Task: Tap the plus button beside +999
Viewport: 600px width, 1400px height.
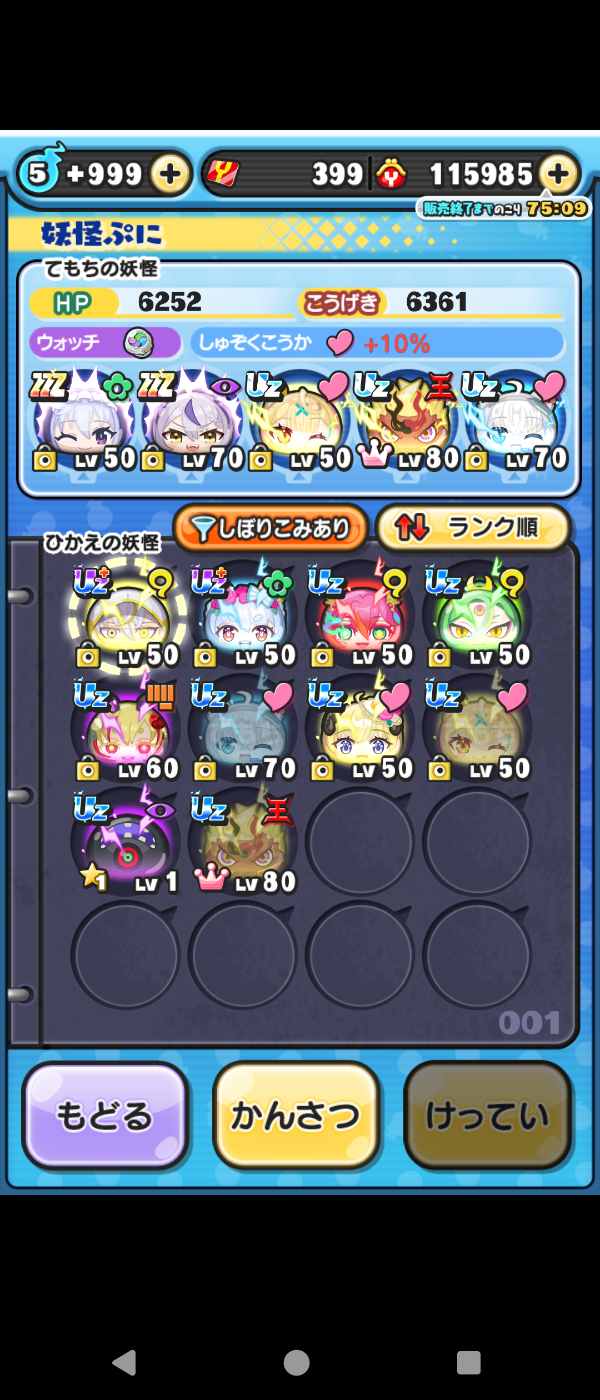Action: [x=170, y=174]
